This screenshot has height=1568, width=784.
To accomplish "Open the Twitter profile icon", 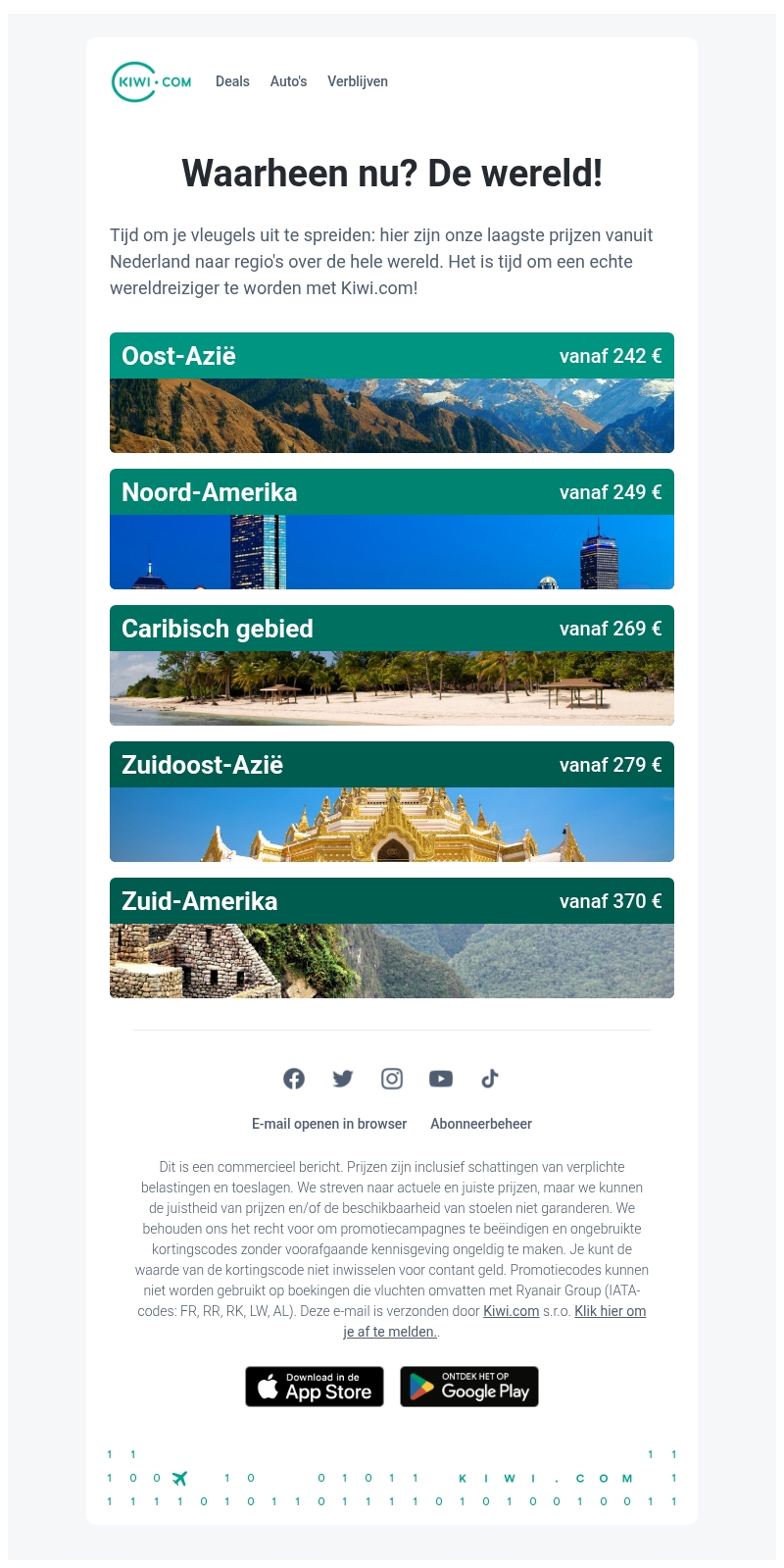I will click(343, 1079).
